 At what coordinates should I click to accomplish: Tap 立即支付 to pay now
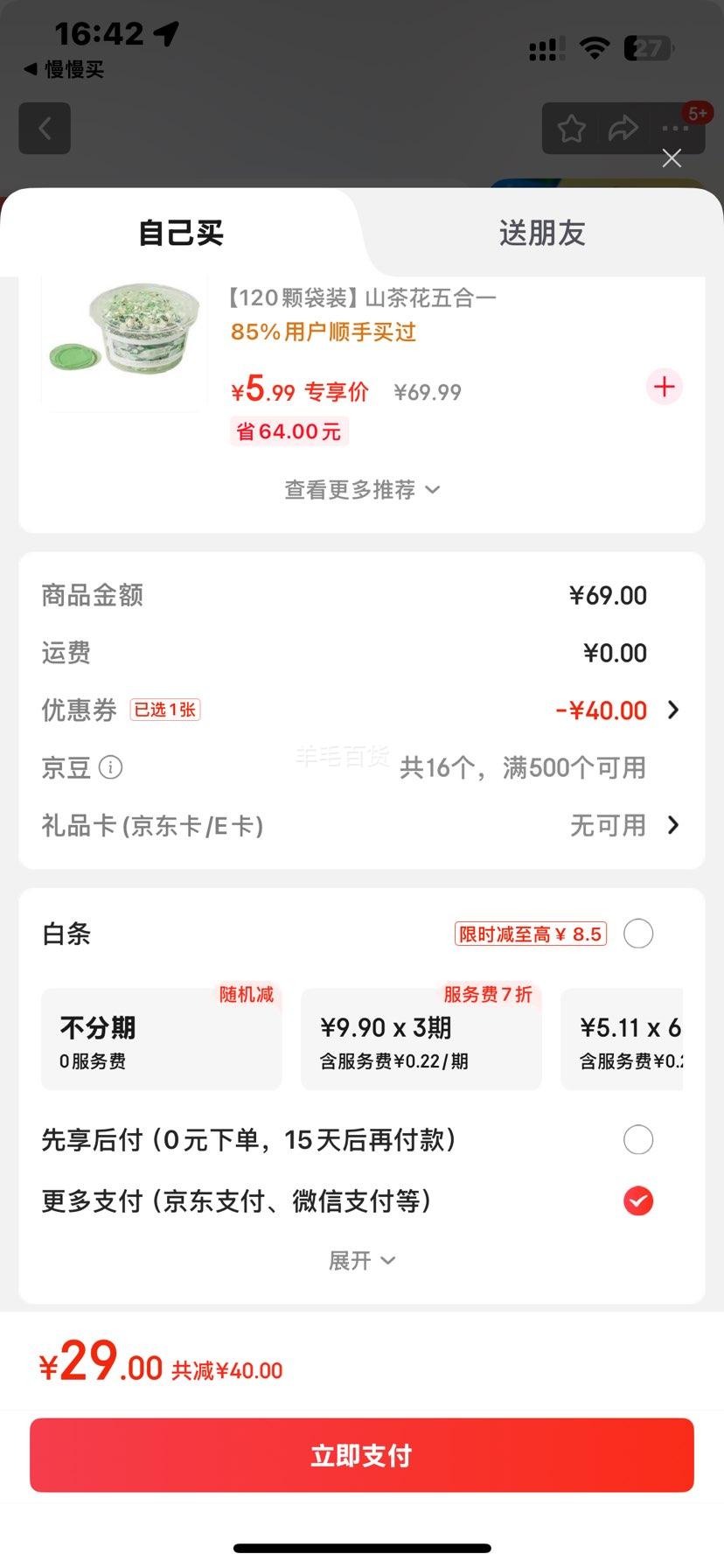coord(362,1455)
